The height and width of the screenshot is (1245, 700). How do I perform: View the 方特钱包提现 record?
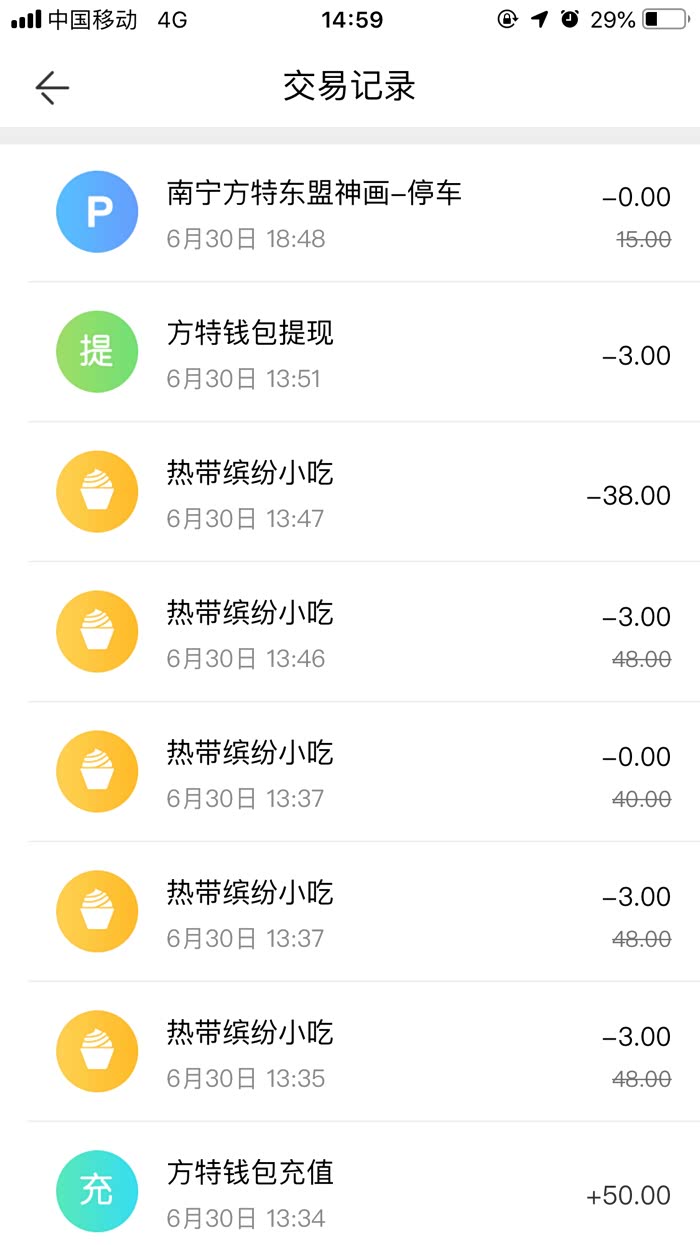(x=350, y=352)
